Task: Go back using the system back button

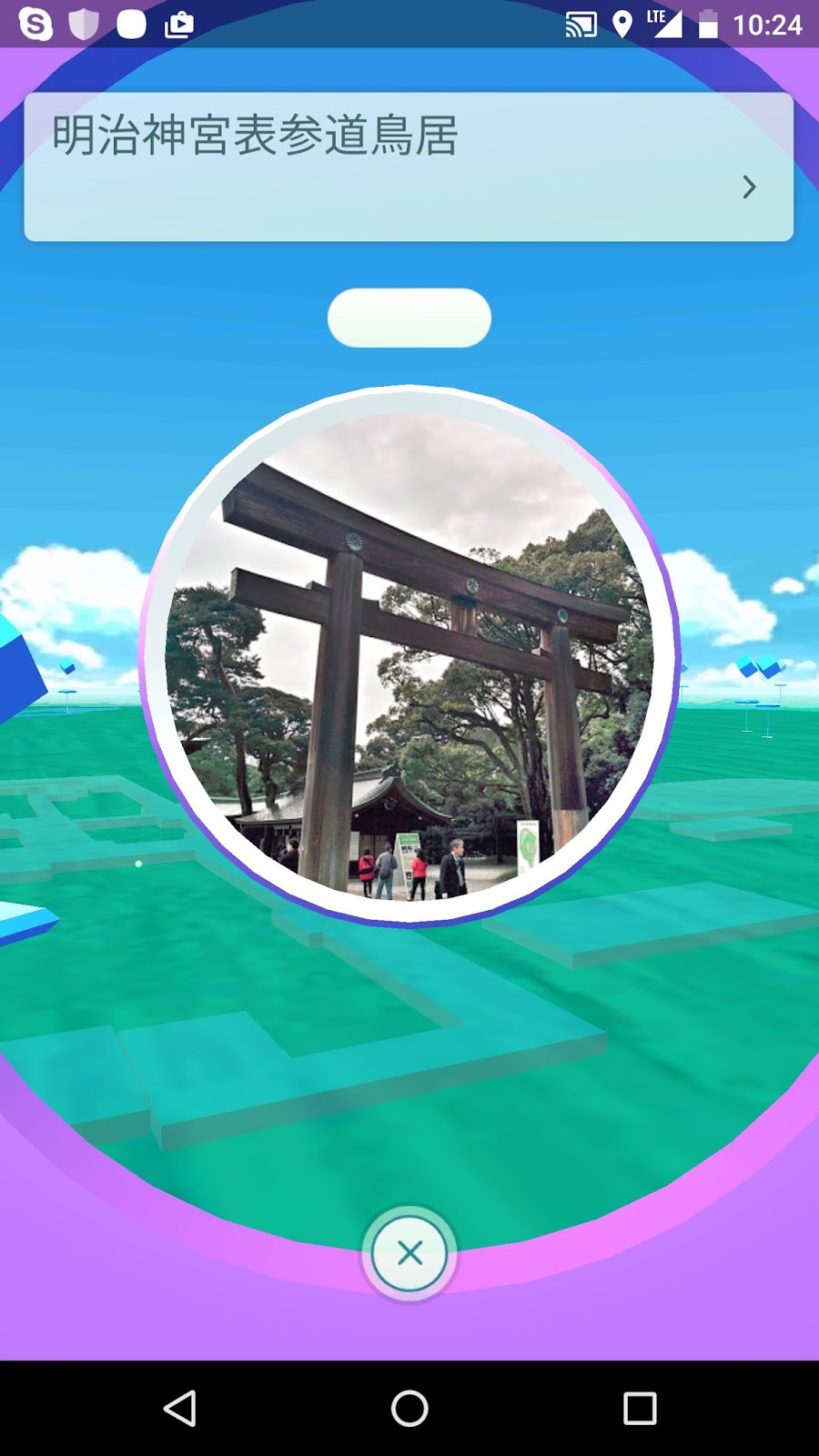Action: coord(180,1408)
